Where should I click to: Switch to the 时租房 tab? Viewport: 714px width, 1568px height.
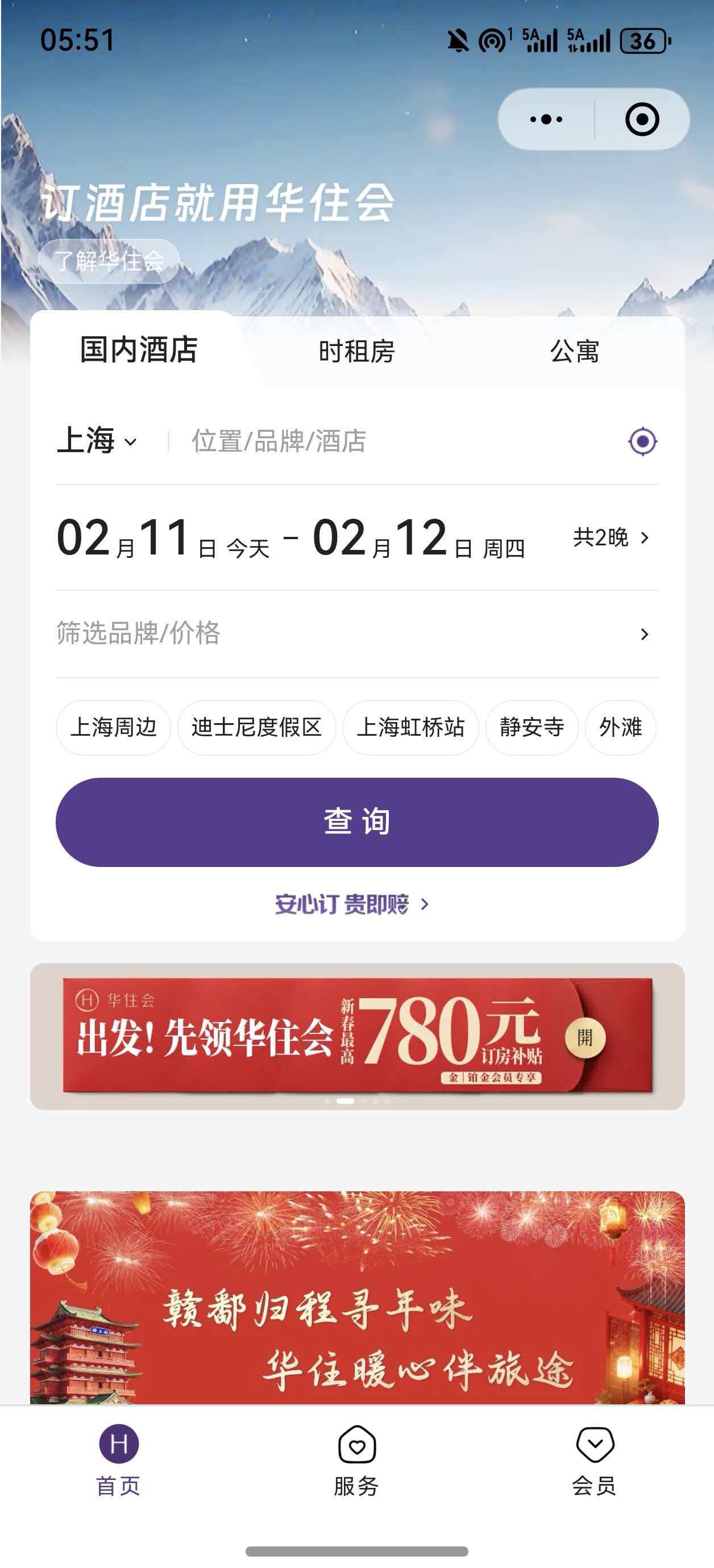point(356,352)
